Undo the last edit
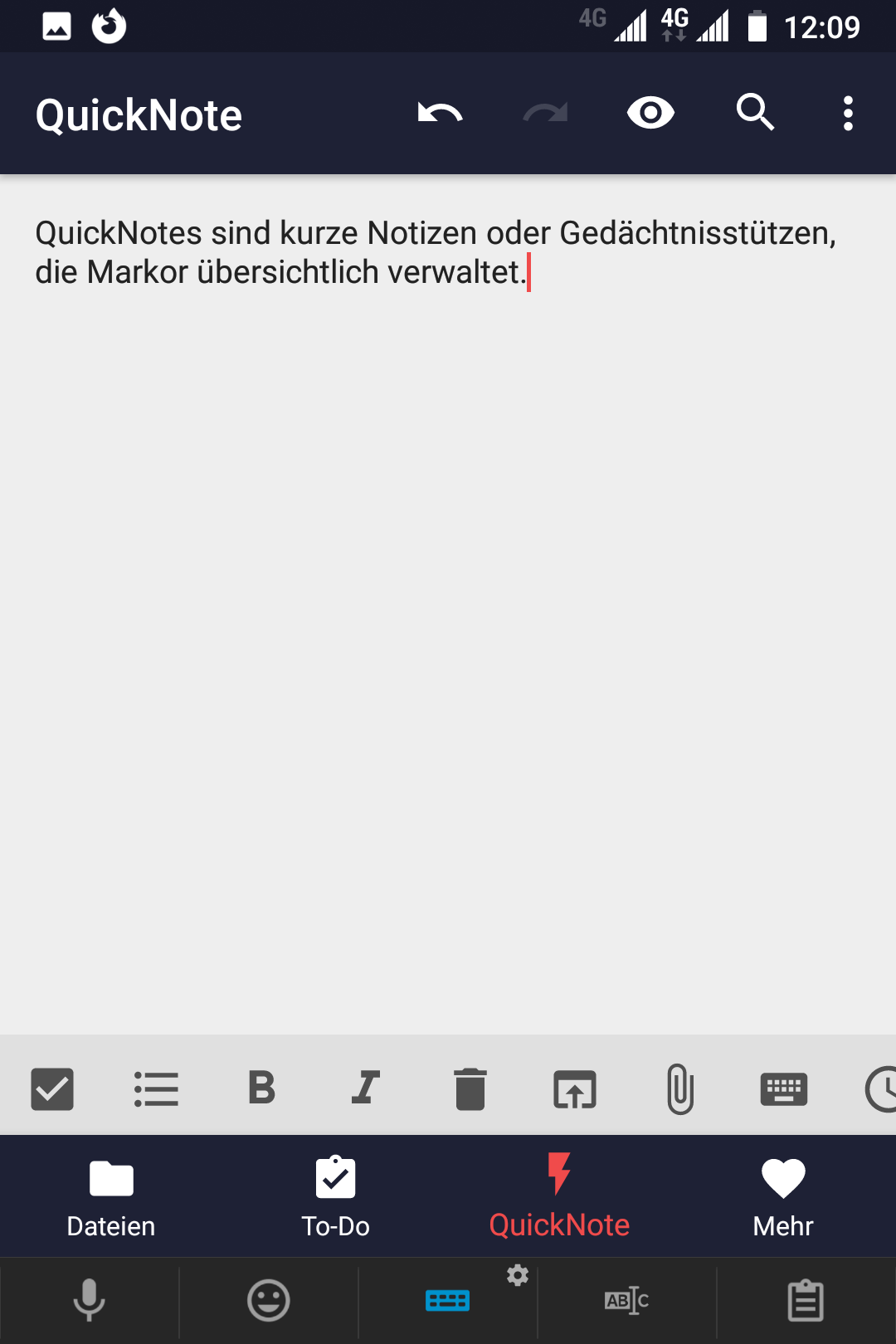The height and width of the screenshot is (1344, 896). coord(440,114)
